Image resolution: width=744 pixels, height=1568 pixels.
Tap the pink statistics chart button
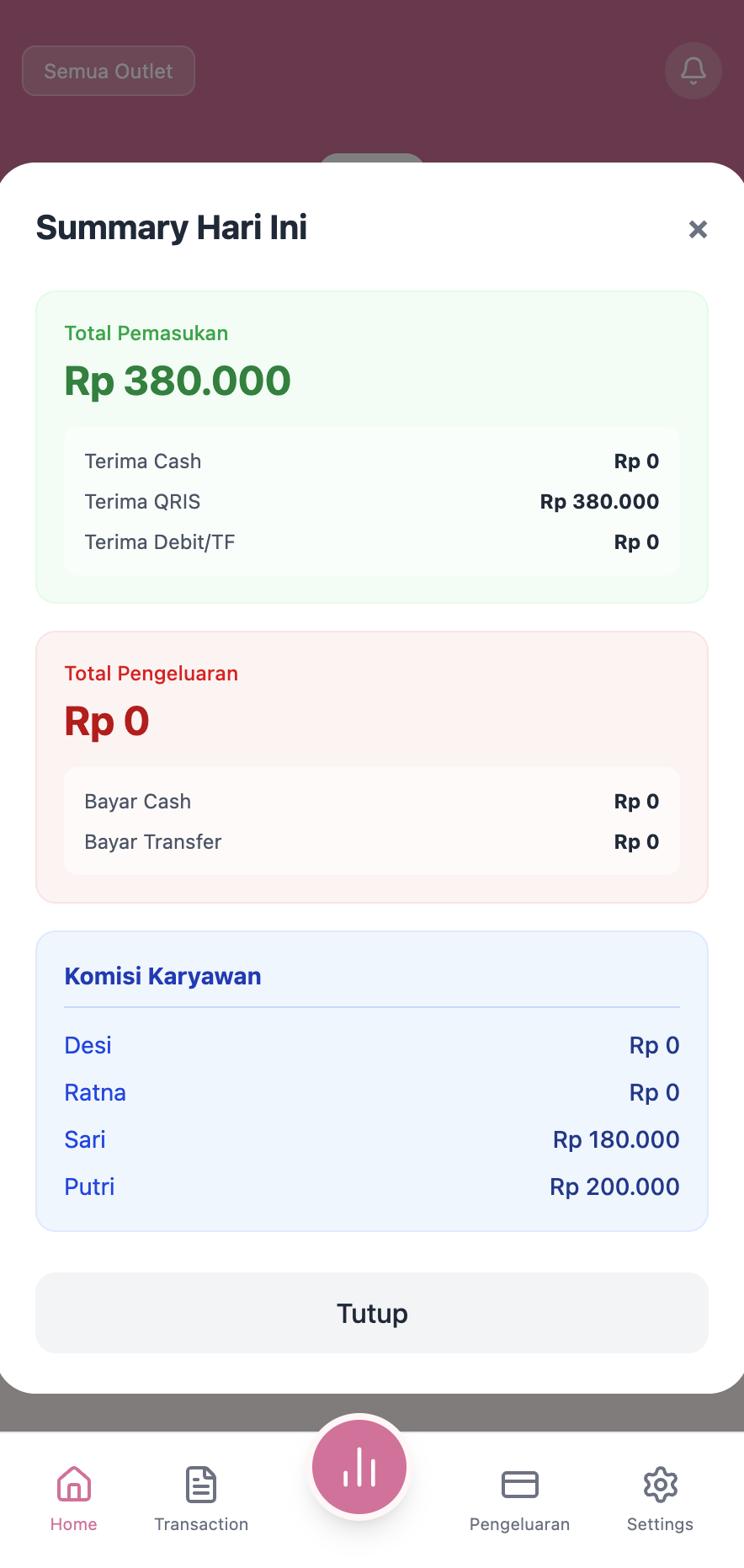point(359,1466)
